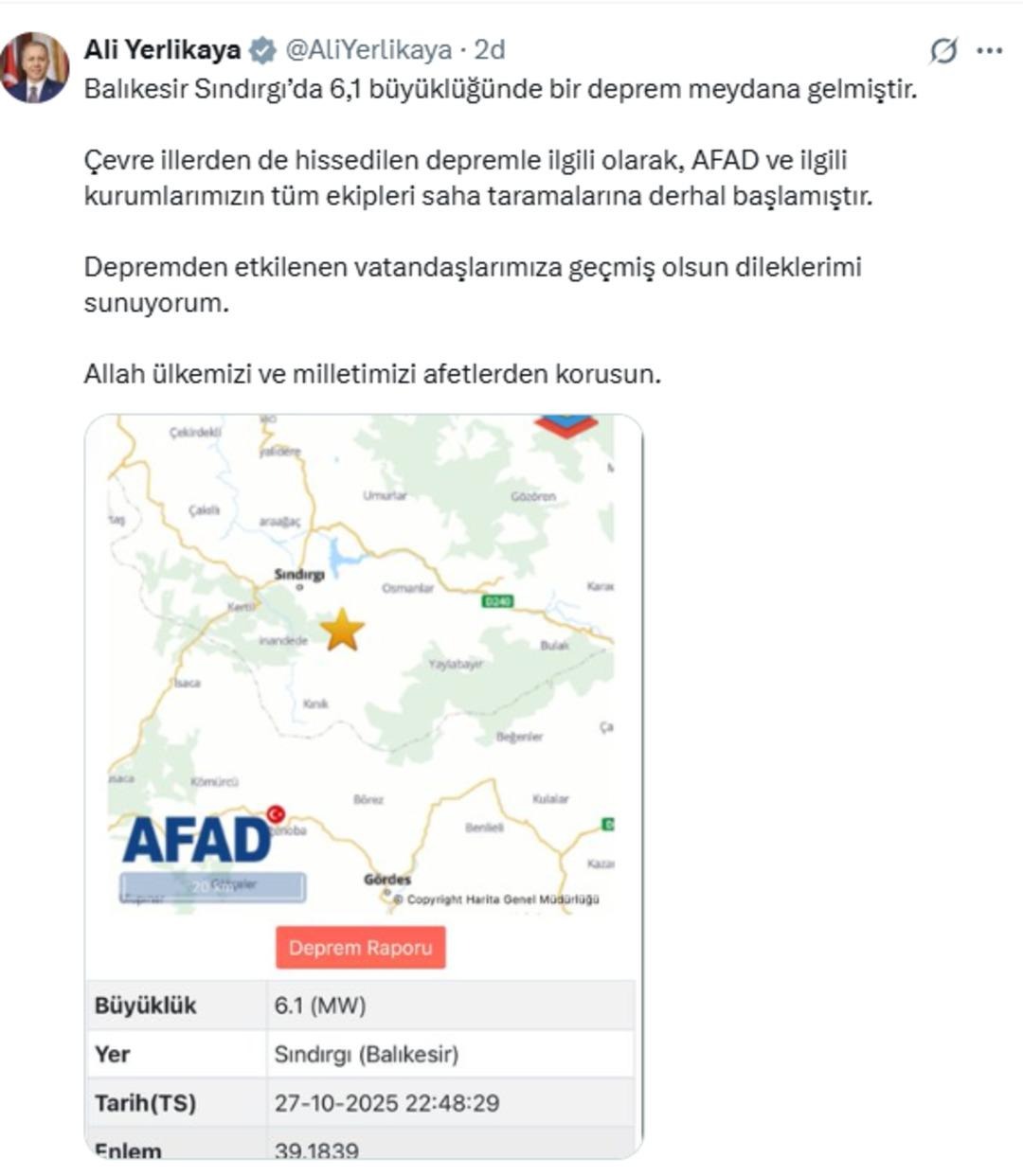Screen dimensions: 1023x1176
Task: Tap the Grok icon on the post
Action: [943, 51]
